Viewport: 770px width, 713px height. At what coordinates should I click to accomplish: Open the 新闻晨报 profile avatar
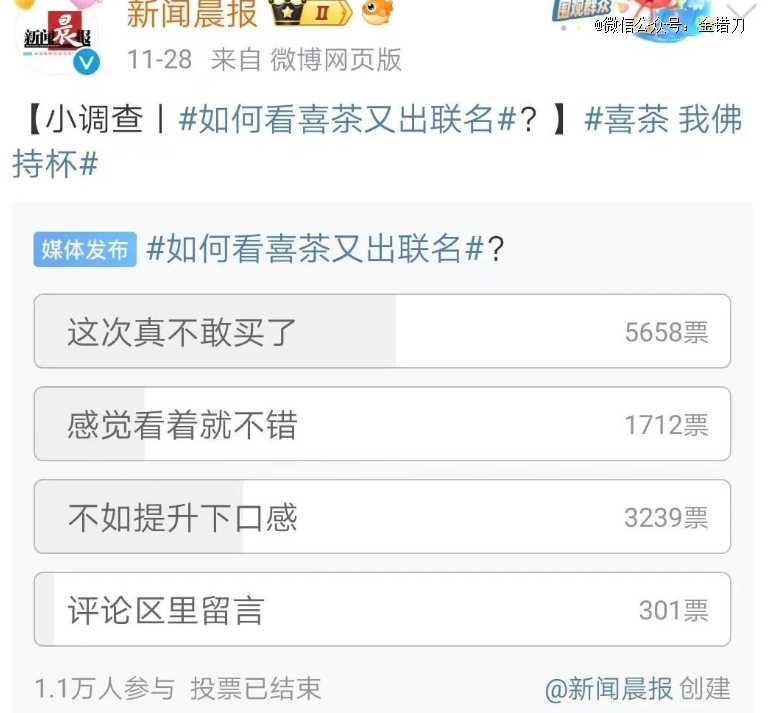tap(62, 38)
